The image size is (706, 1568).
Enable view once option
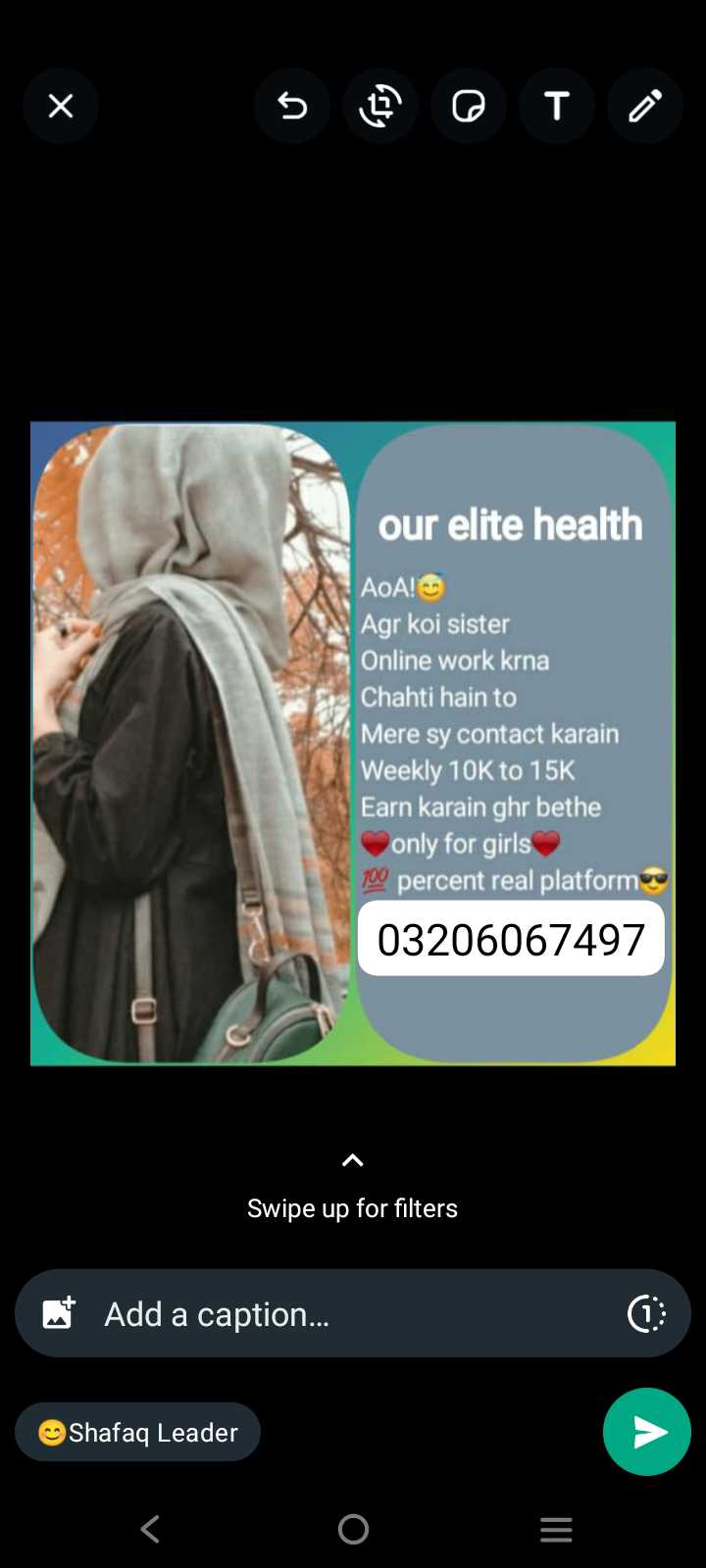coord(647,1313)
